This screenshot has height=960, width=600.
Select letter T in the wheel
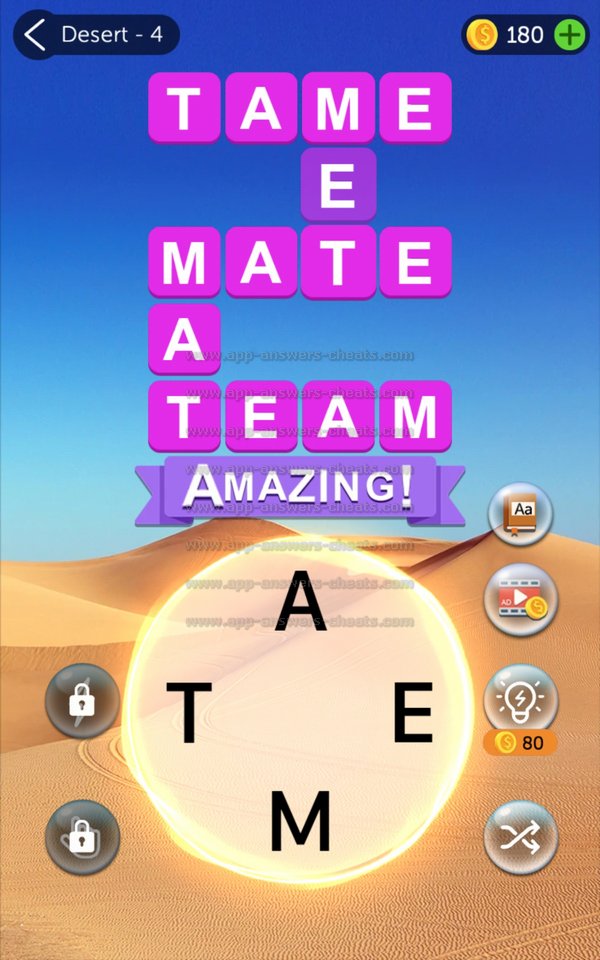(x=189, y=713)
